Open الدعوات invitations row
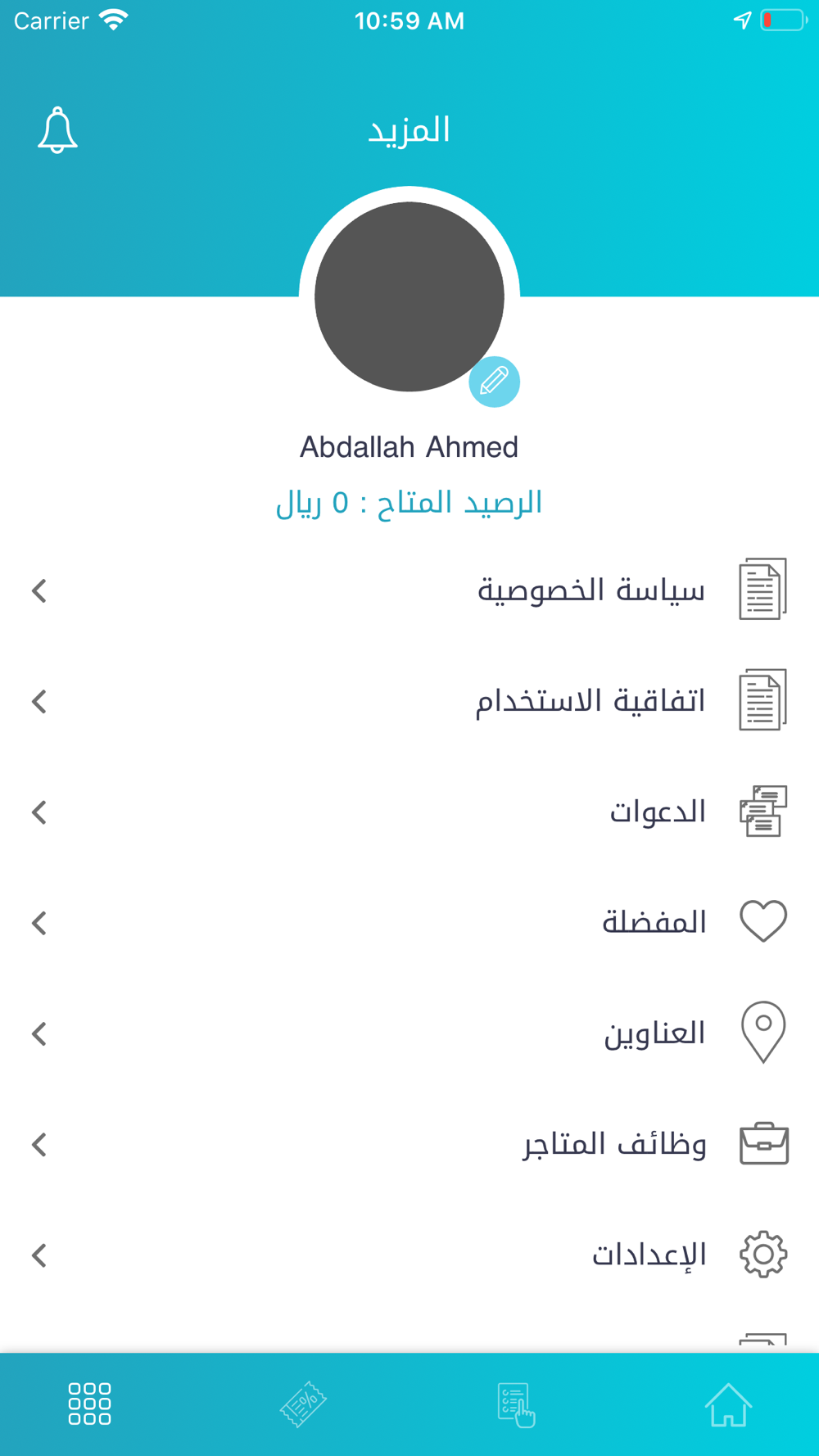This screenshot has height=1456, width=819. point(409,812)
